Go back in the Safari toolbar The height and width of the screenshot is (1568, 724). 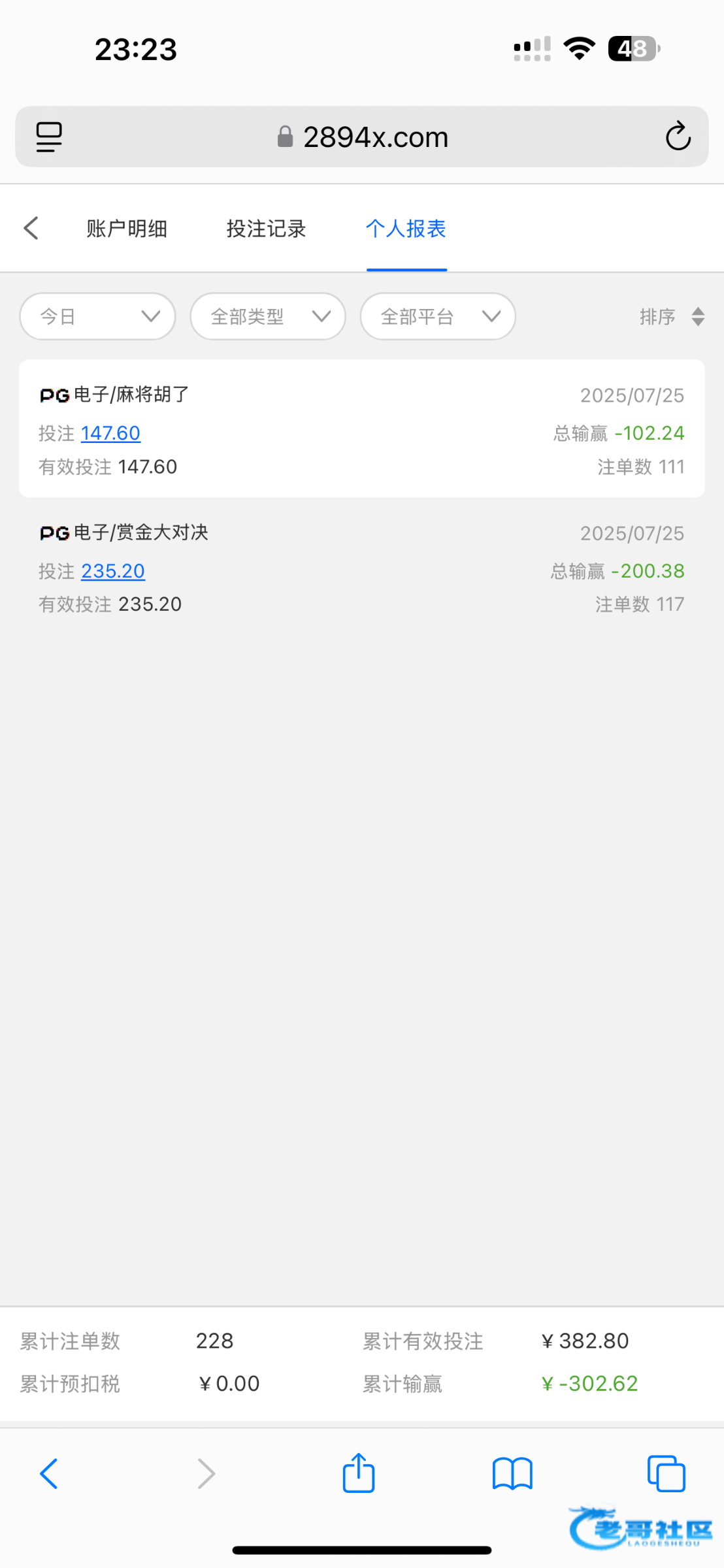tap(49, 1474)
